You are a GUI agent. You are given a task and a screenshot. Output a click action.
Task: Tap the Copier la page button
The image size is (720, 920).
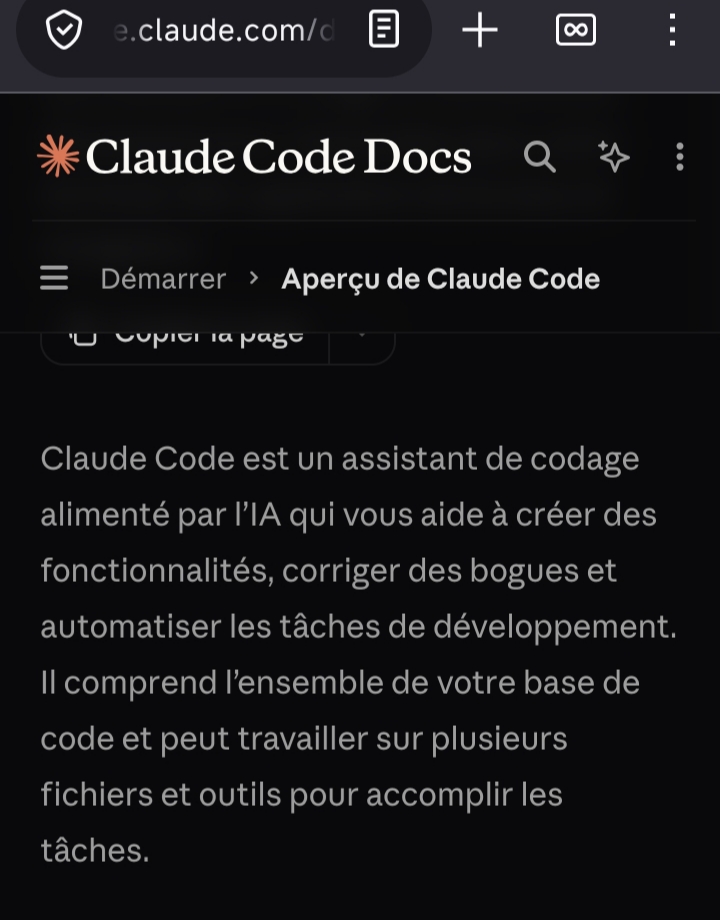185,346
